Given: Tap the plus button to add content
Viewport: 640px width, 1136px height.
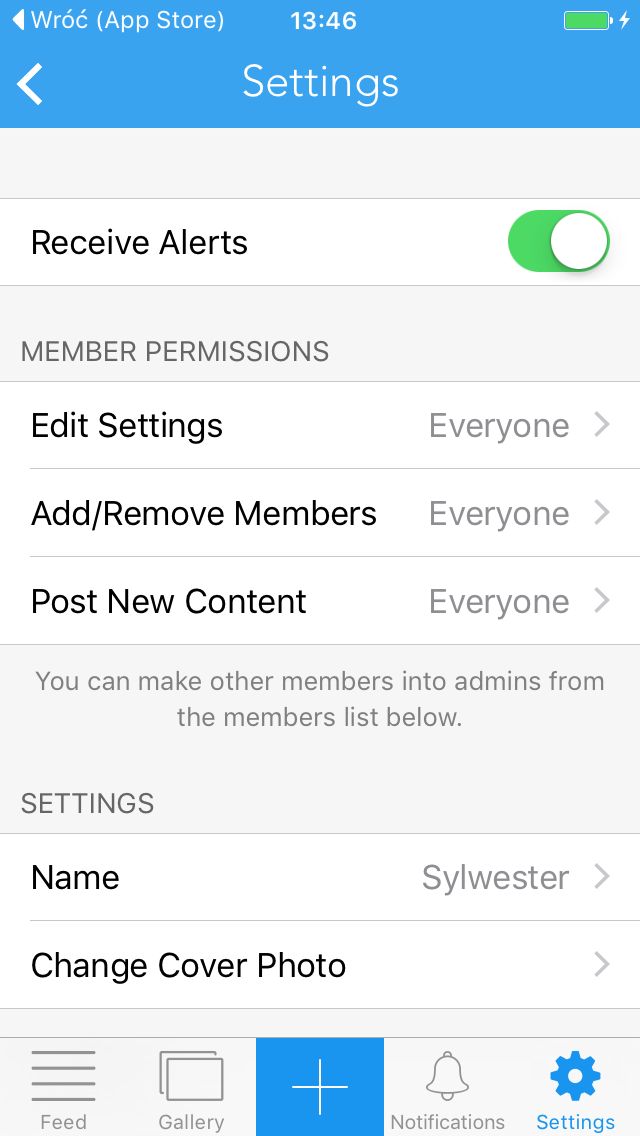Looking at the screenshot, I should pos(320,1087).
